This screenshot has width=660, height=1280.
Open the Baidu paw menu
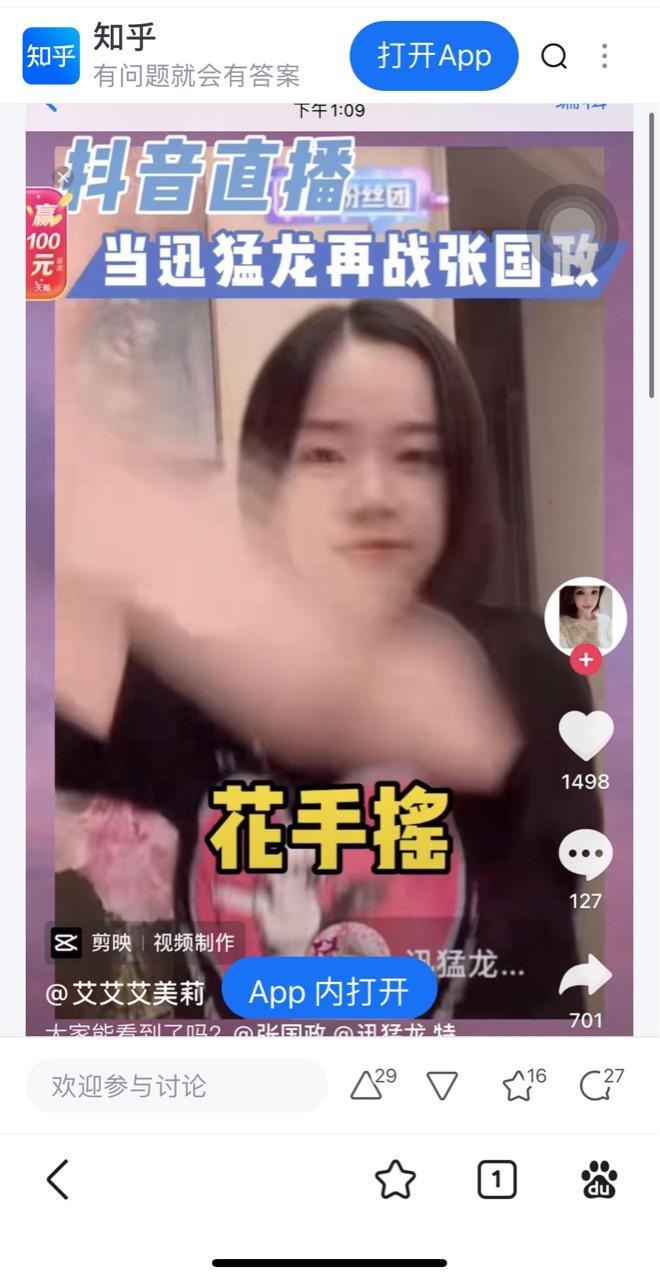[599, 1180]
